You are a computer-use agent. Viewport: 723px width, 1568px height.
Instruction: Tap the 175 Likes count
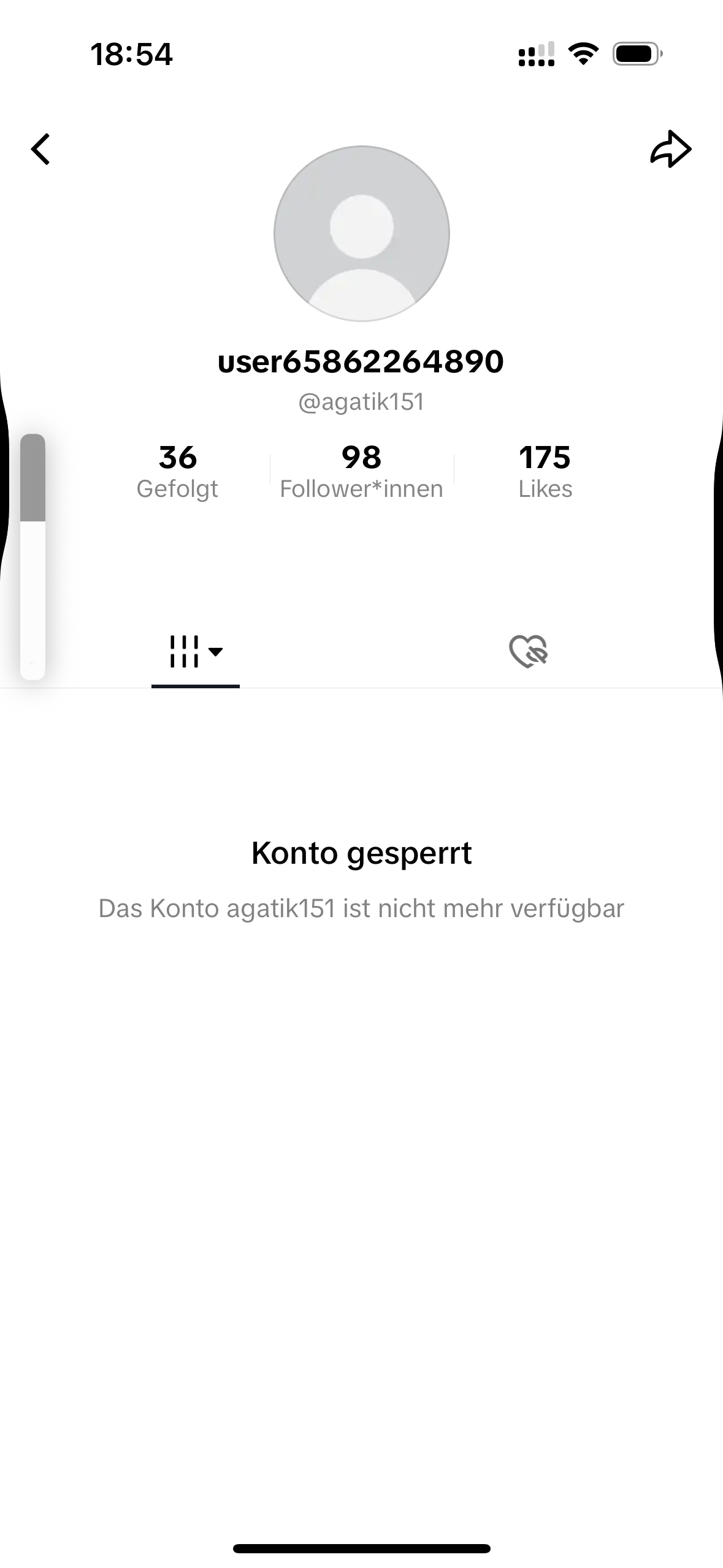[x=545, y=471]
